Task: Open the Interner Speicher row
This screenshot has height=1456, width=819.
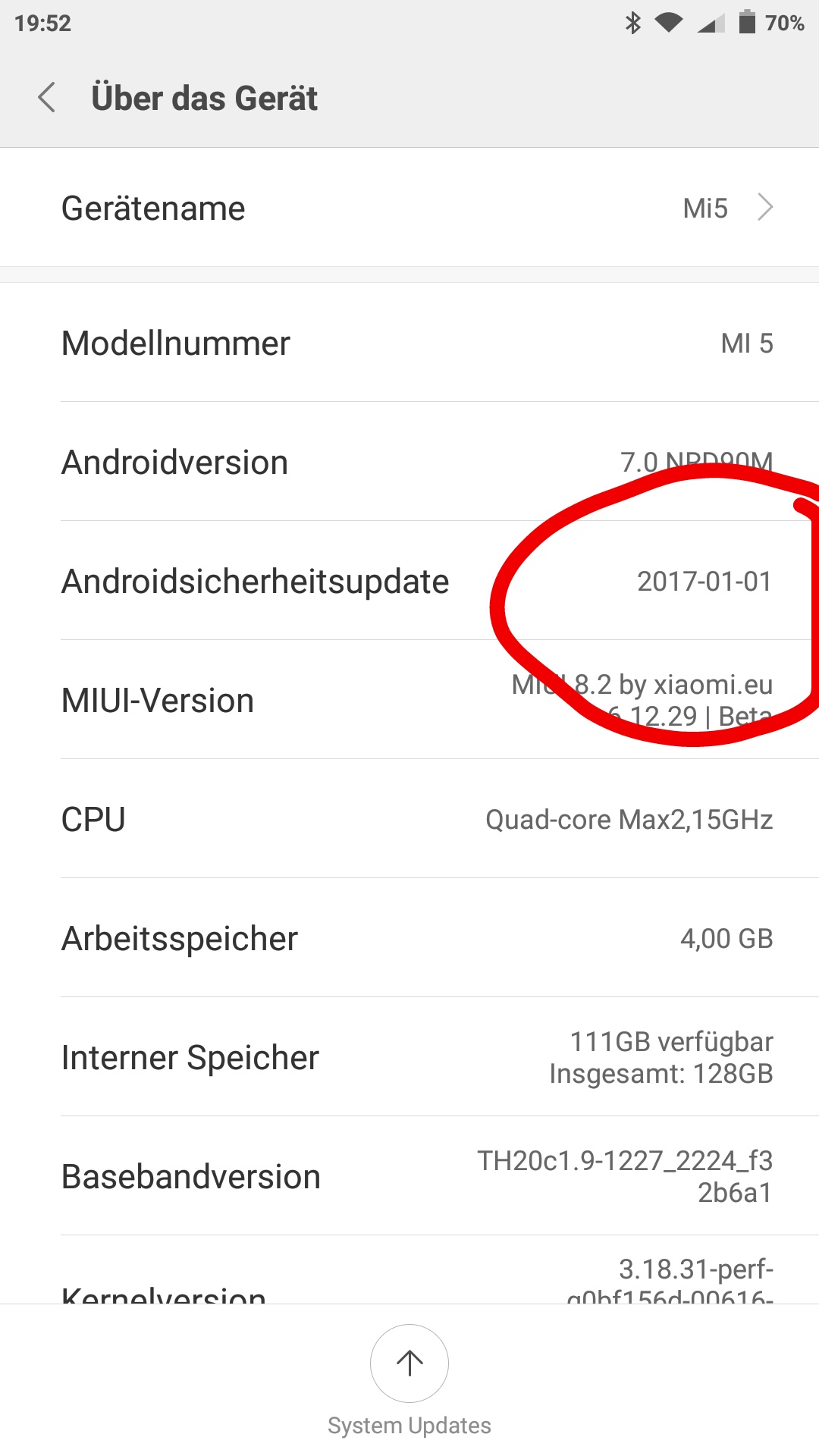Action: tap(409, 1057)
